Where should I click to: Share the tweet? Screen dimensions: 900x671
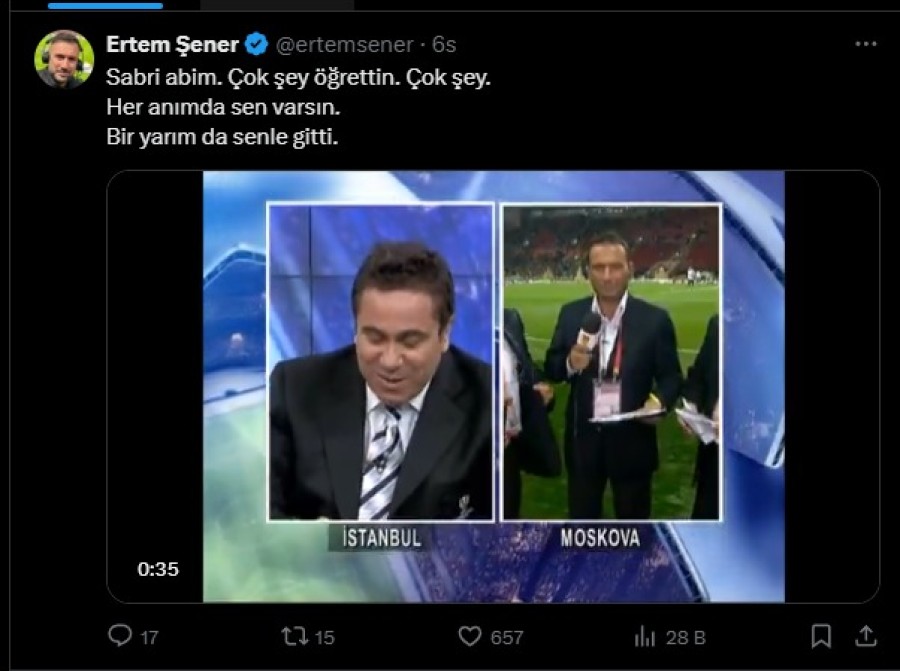click(x=867, y=636)
